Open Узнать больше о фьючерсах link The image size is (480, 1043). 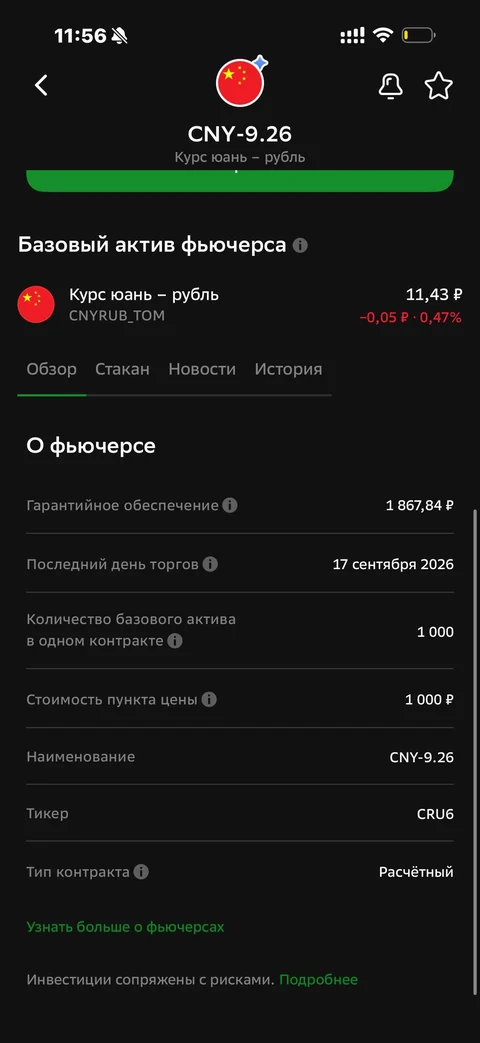click(125, 927)
